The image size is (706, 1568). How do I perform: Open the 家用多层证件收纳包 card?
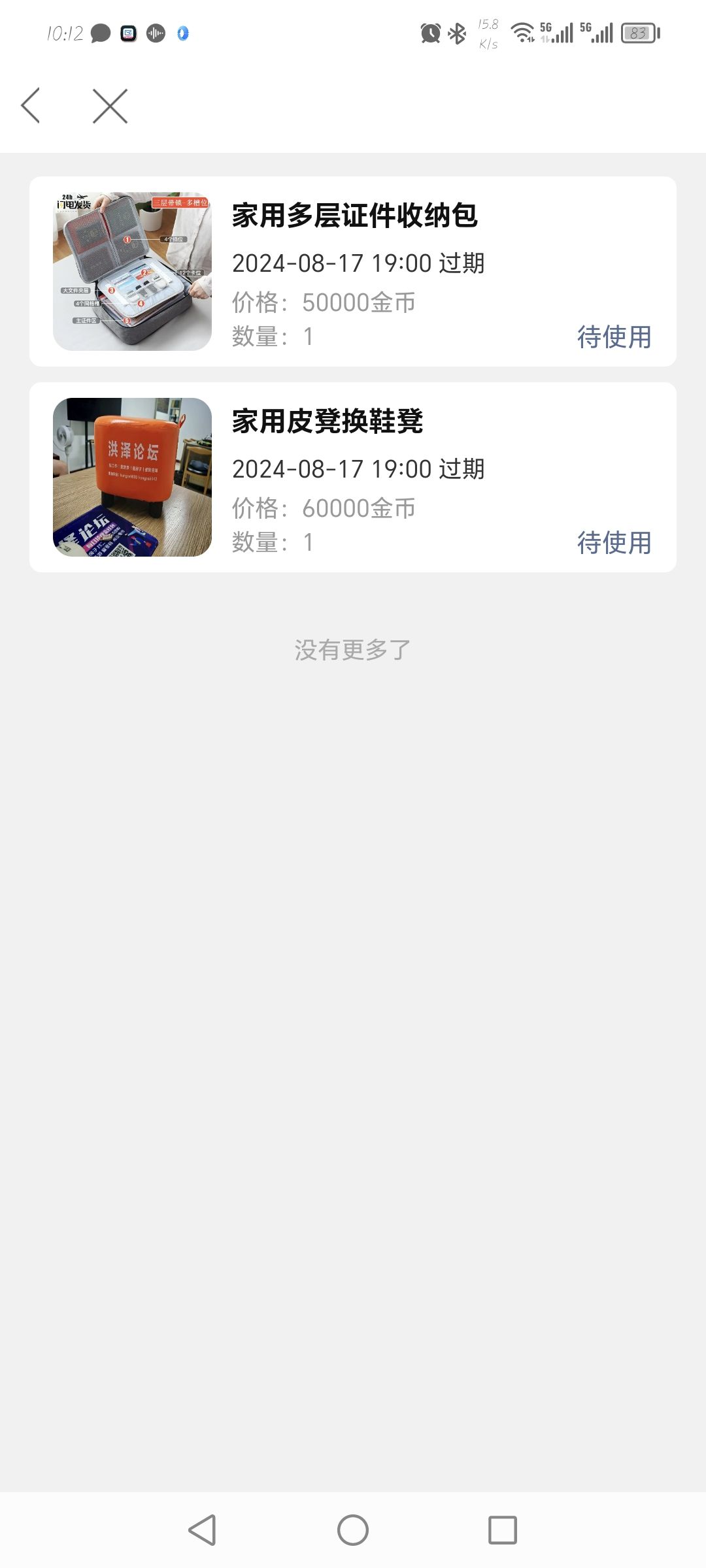tap(353, 271)
